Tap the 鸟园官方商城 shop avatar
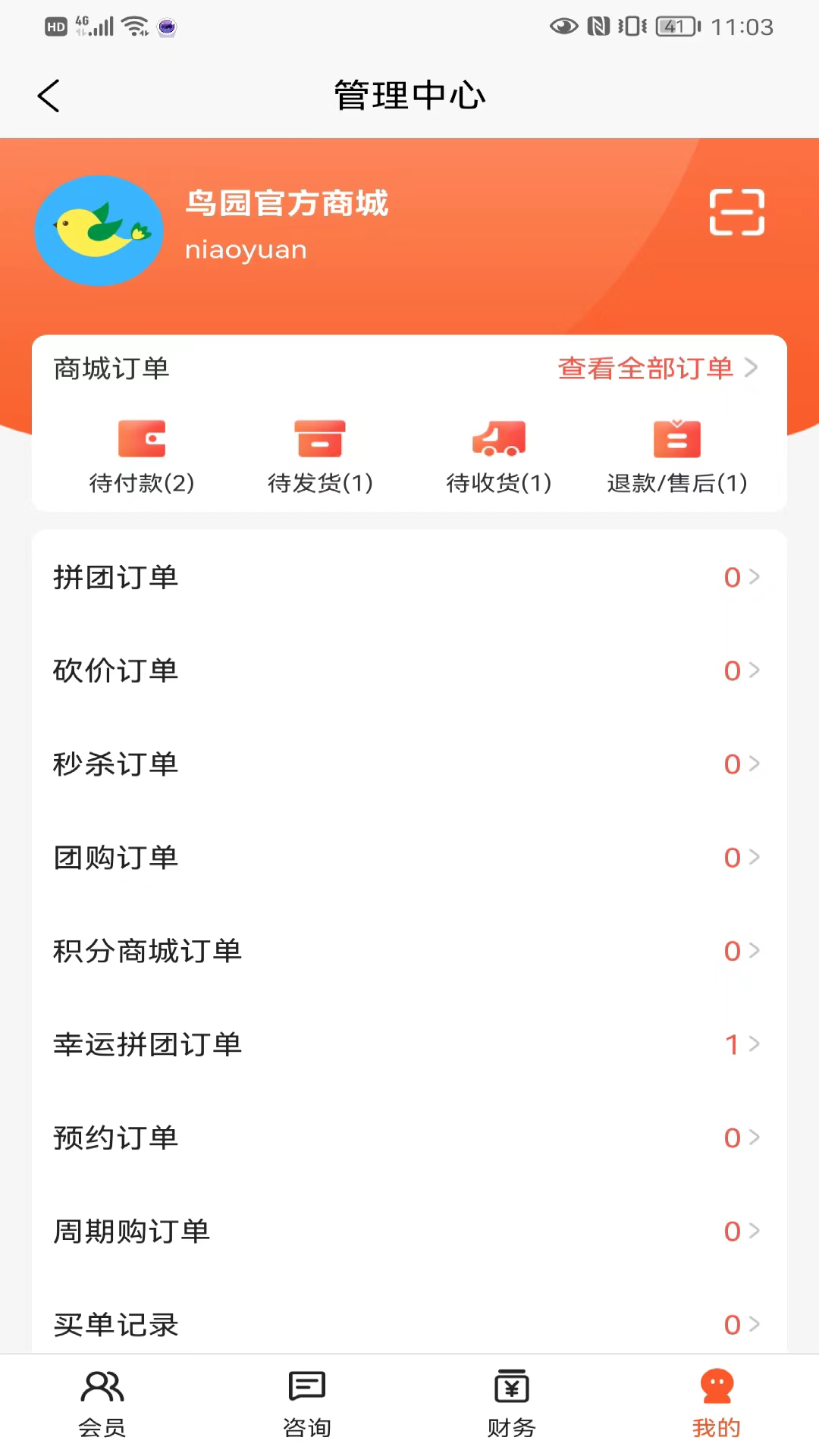This screenshot has height=1456, width=819. [x=99, y=231]
